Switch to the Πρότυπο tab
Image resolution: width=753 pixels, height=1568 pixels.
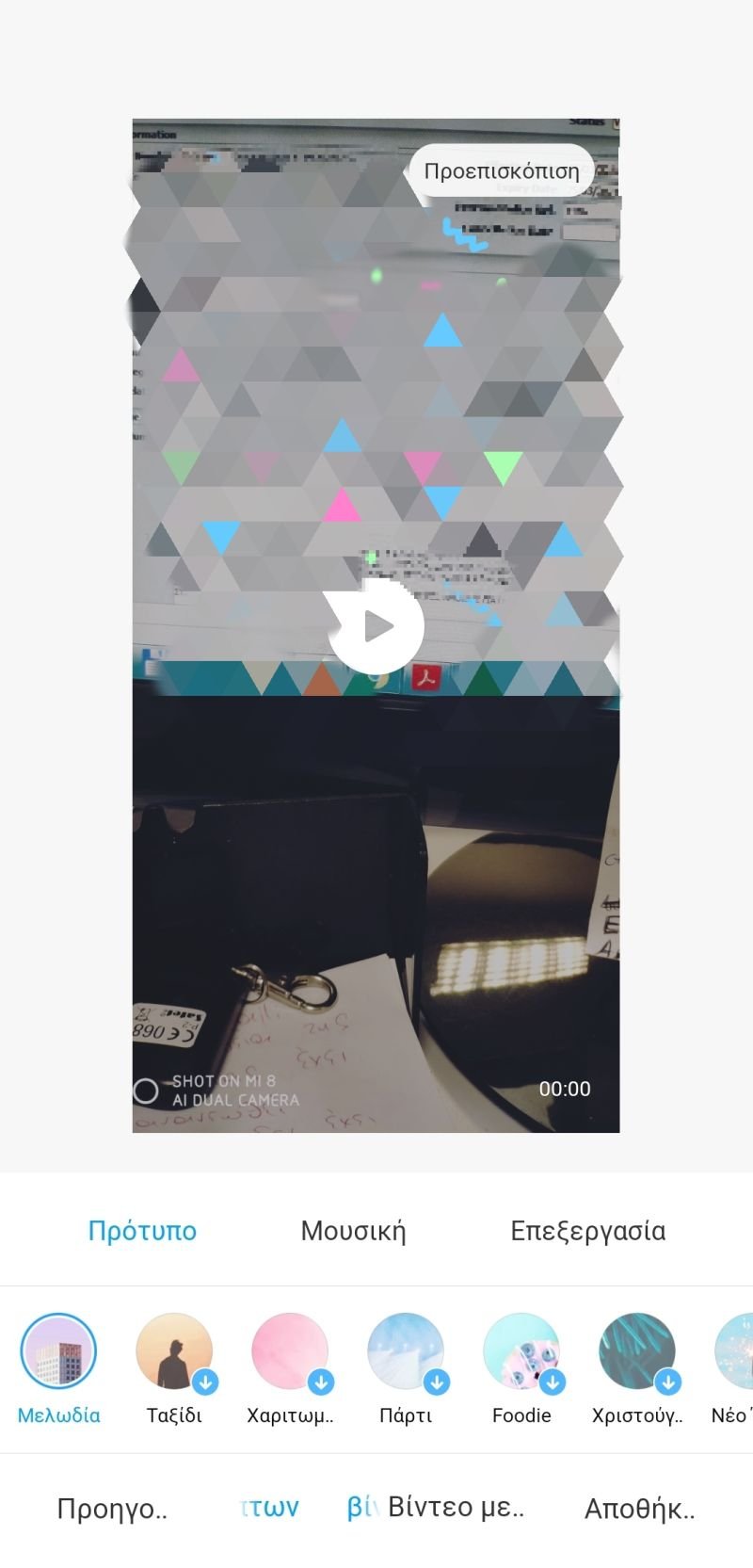point(142,1231)
